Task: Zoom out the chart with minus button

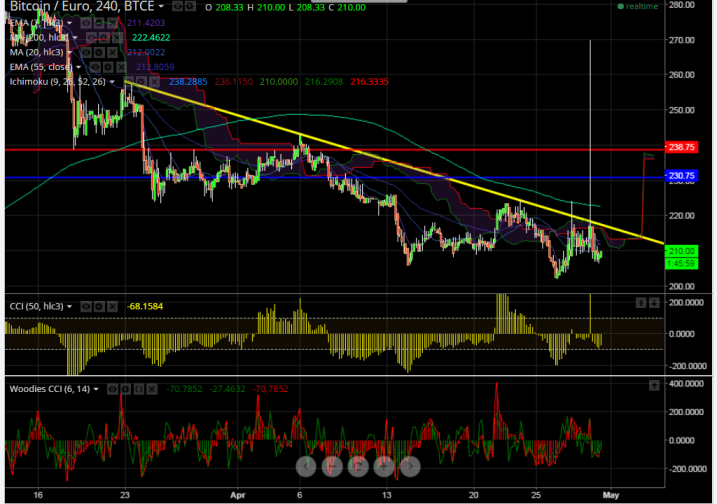Action: pos(331,466)
